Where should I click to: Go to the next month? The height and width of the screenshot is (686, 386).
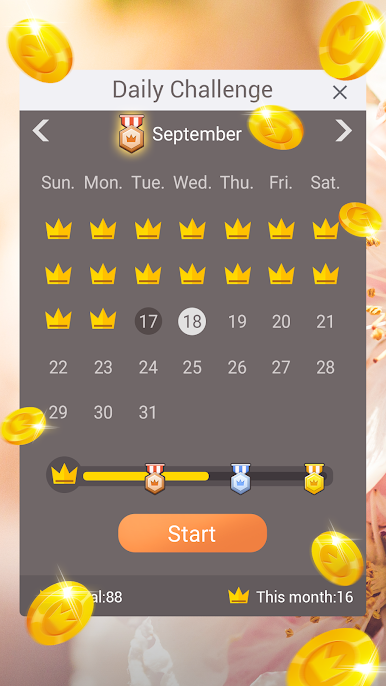(x=344, y=131)
